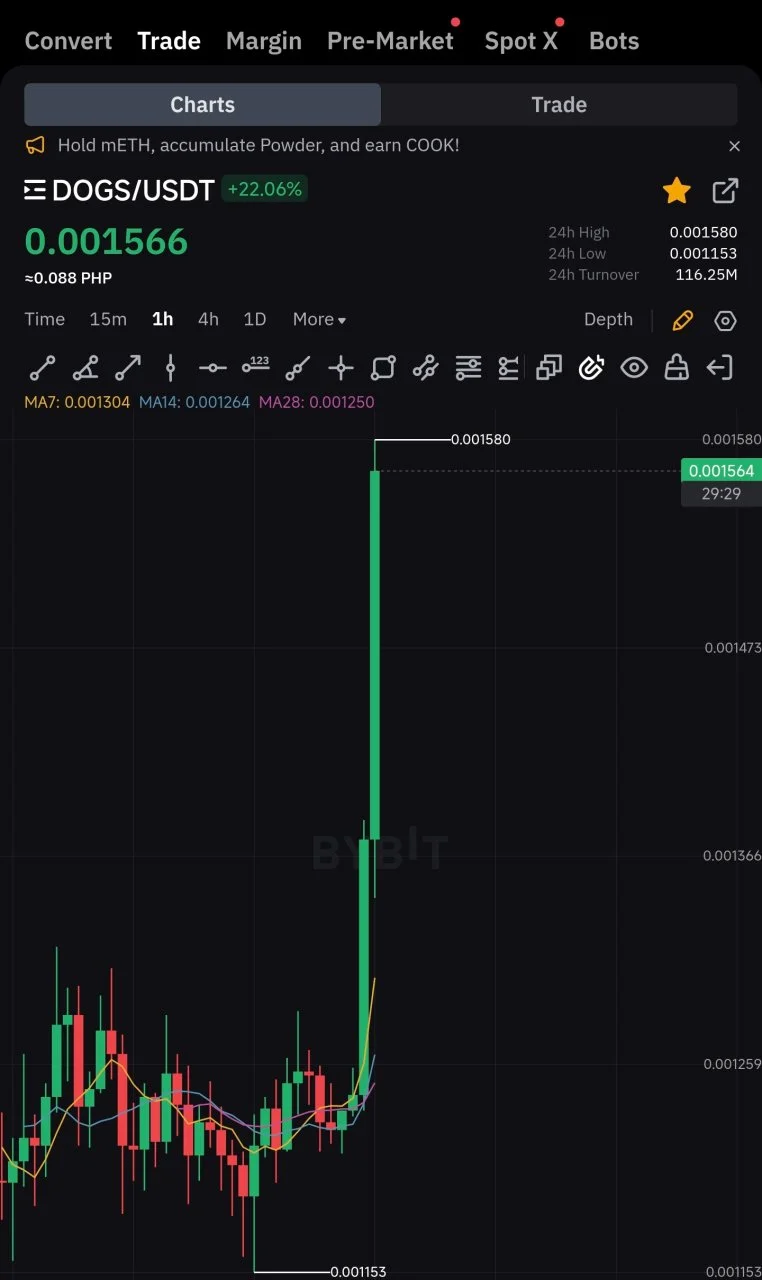Select the Trade segment next to Charts
This screenshot has width=762, height=1280.
(559, 105)
